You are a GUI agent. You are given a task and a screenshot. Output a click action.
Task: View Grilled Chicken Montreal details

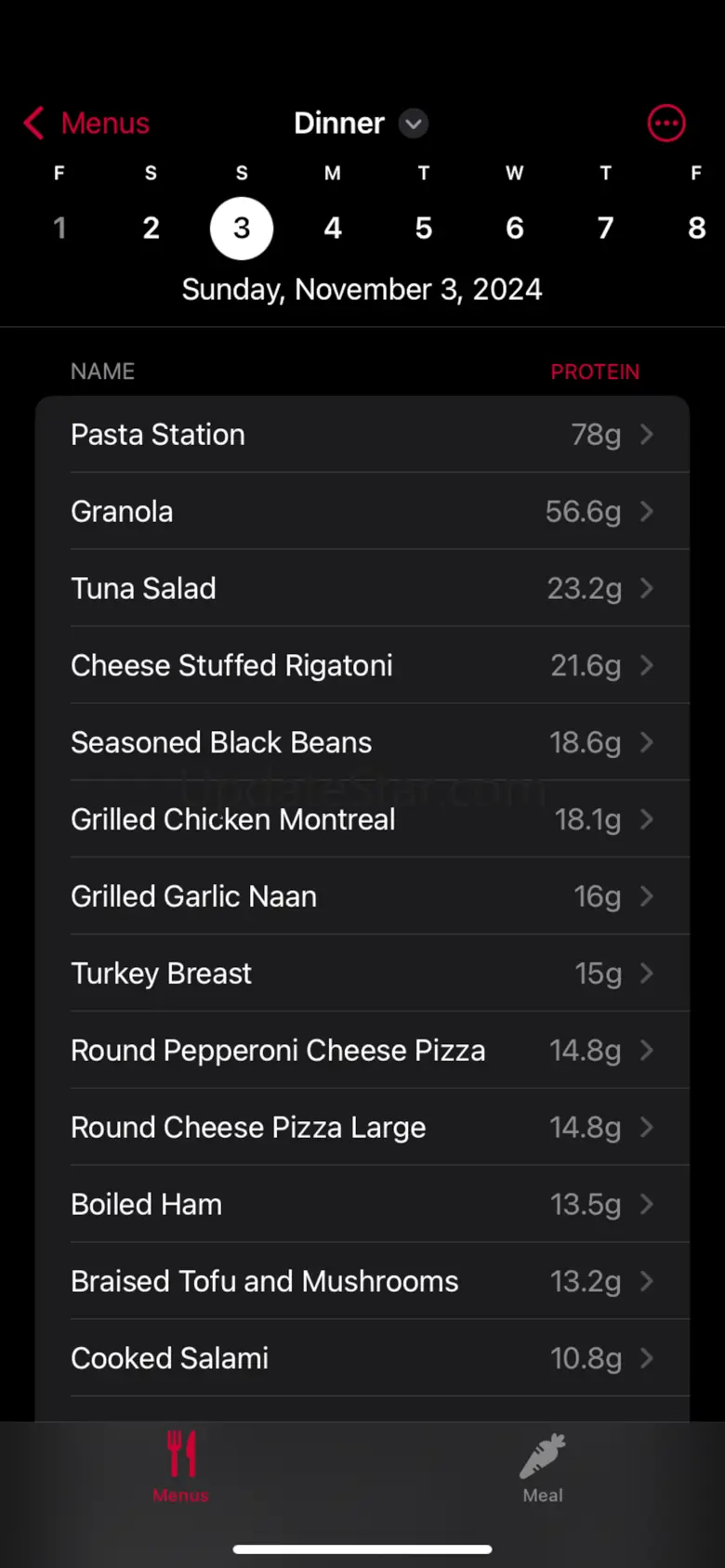(362, 820)
